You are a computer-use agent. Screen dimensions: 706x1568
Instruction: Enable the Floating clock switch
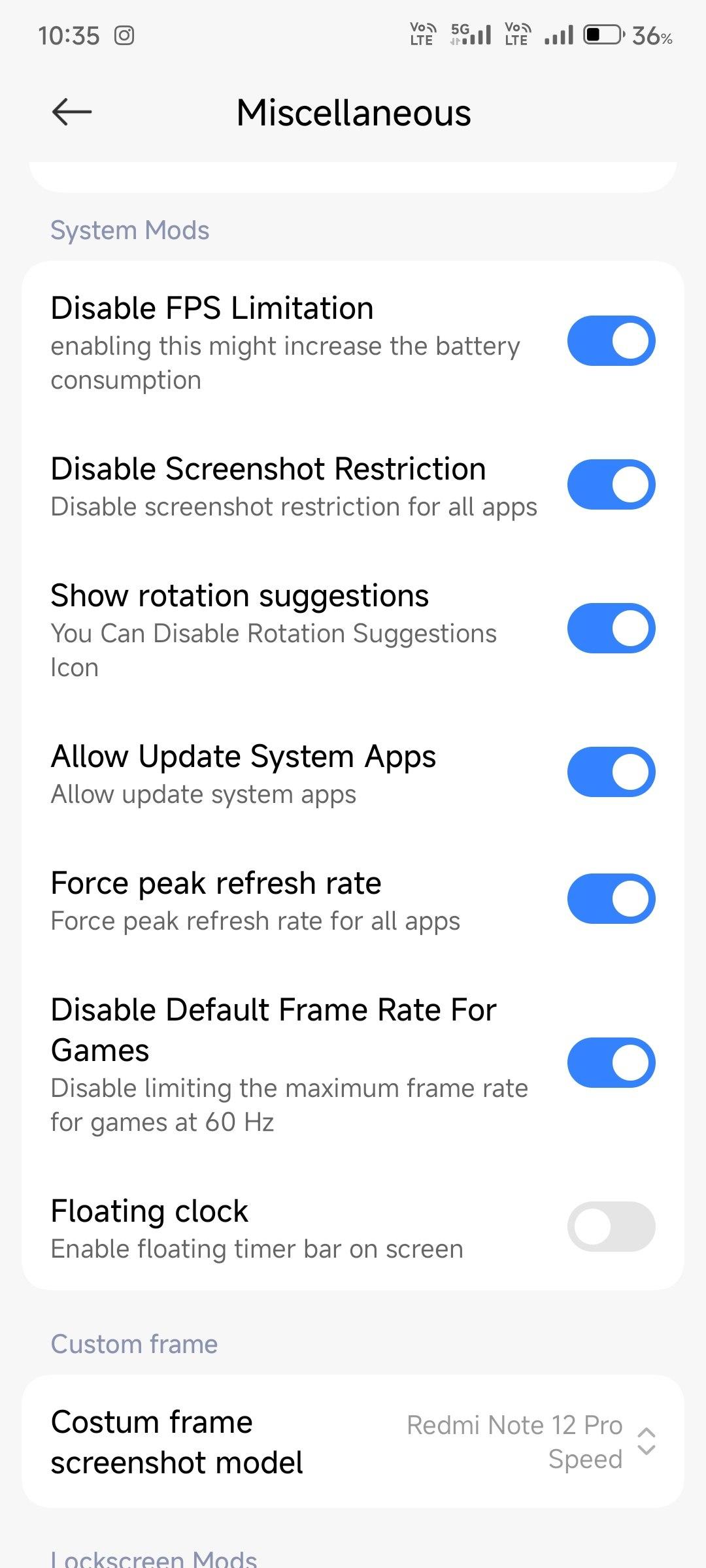(611, 1227)
